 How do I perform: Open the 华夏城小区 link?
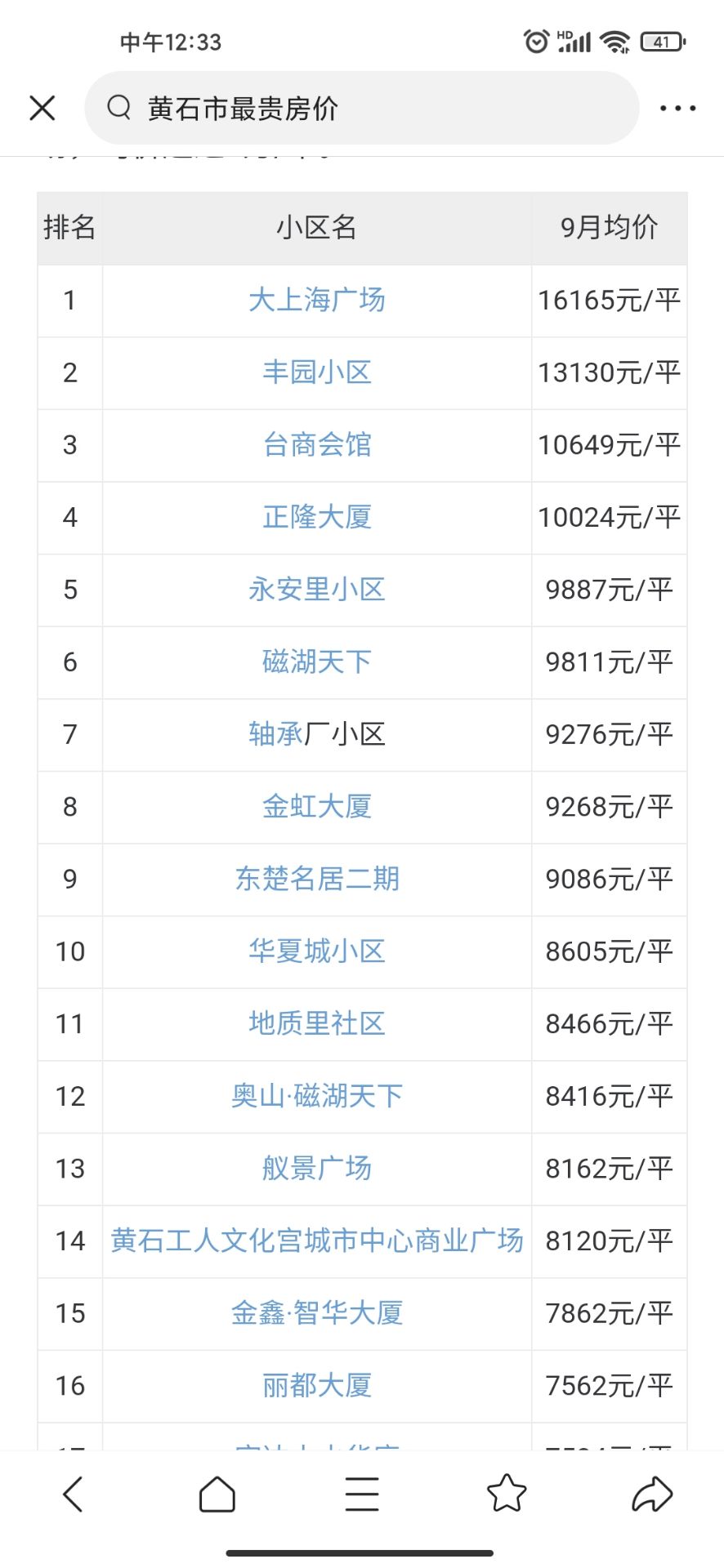pos(316,951)
